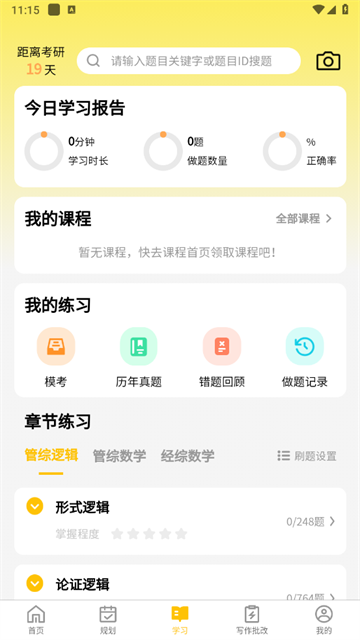Open 刷题设置
The width and height of the screenshot is (360, 640).
(307, 456)
